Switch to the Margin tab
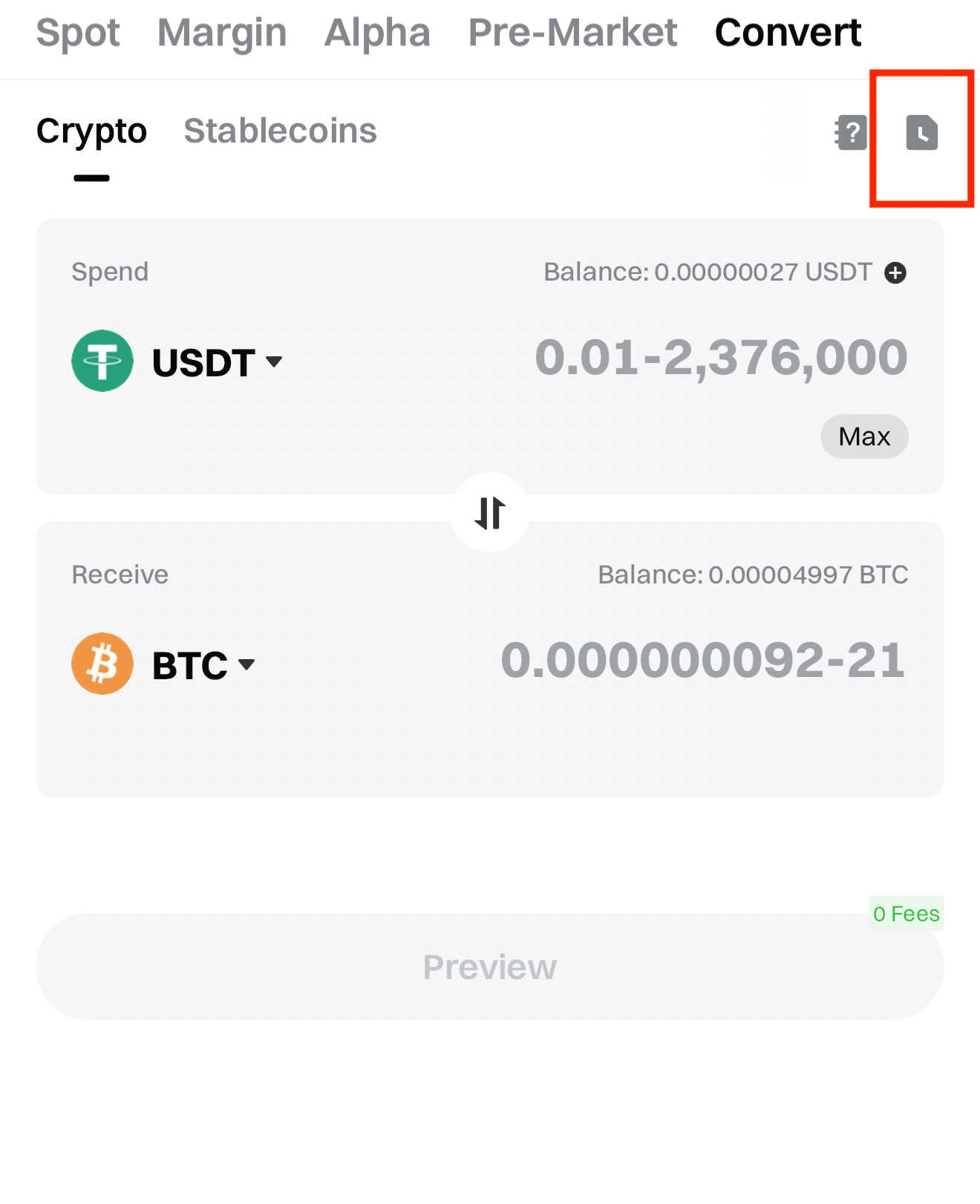The image size is (980, 1204). 222,33
